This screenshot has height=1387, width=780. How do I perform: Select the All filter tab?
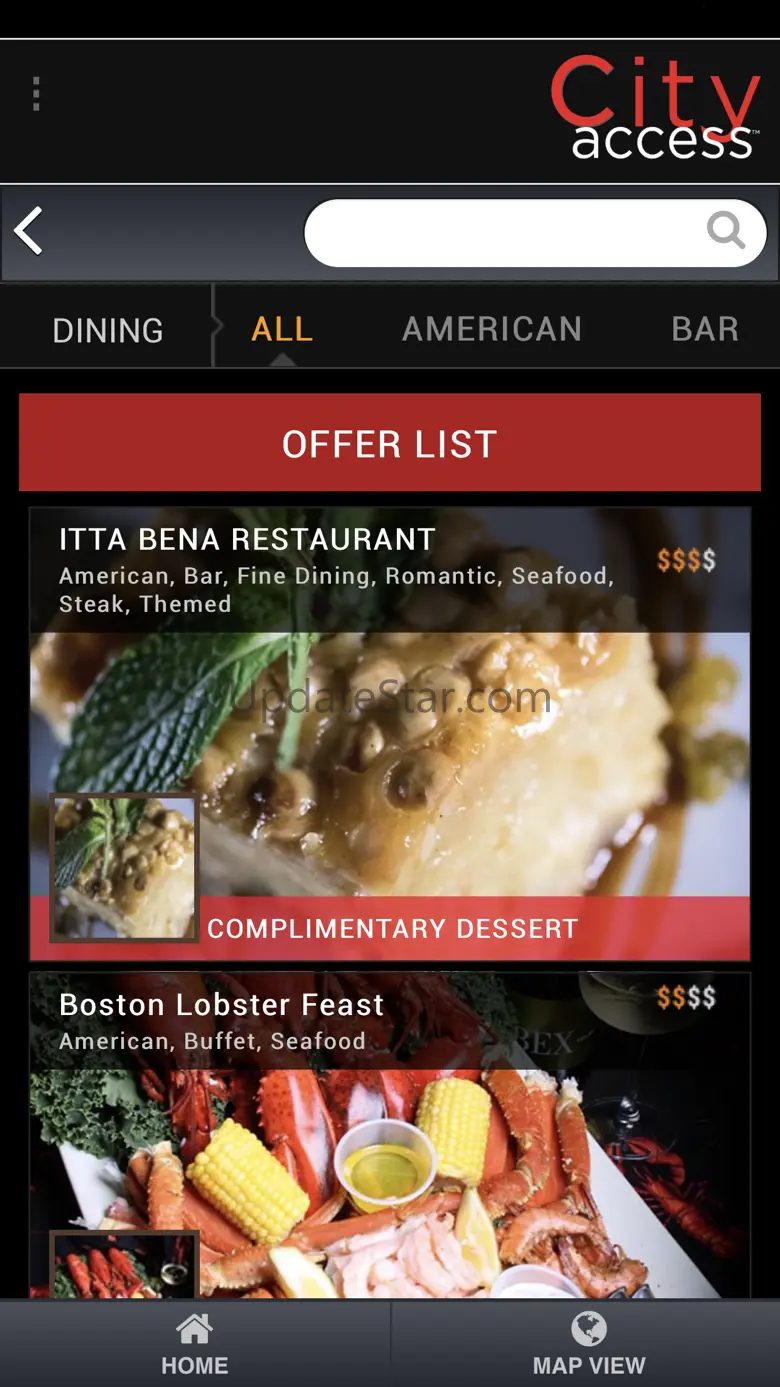coord(282,329)
